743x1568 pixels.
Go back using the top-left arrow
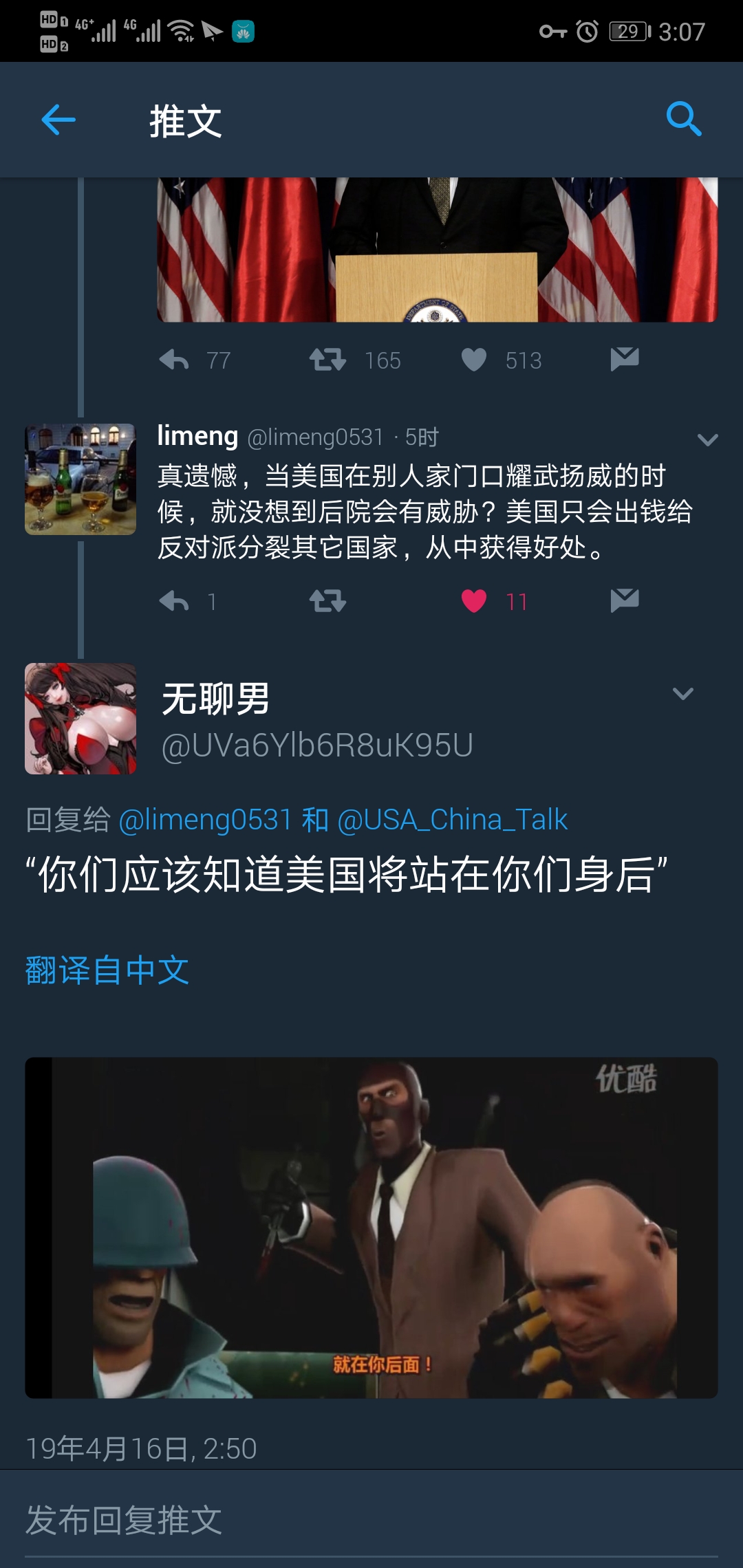[58, 120]
